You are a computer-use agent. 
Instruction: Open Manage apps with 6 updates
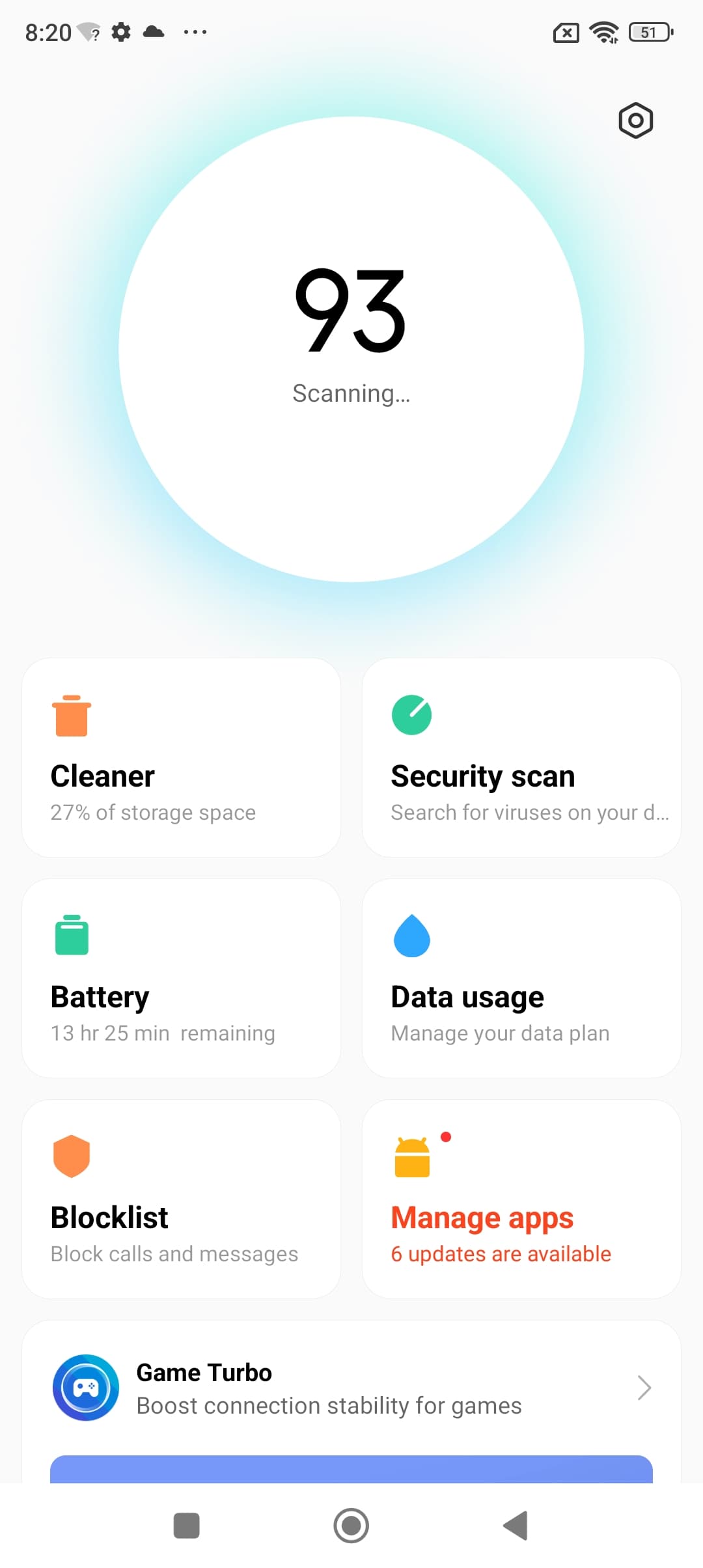[521, 1199]
